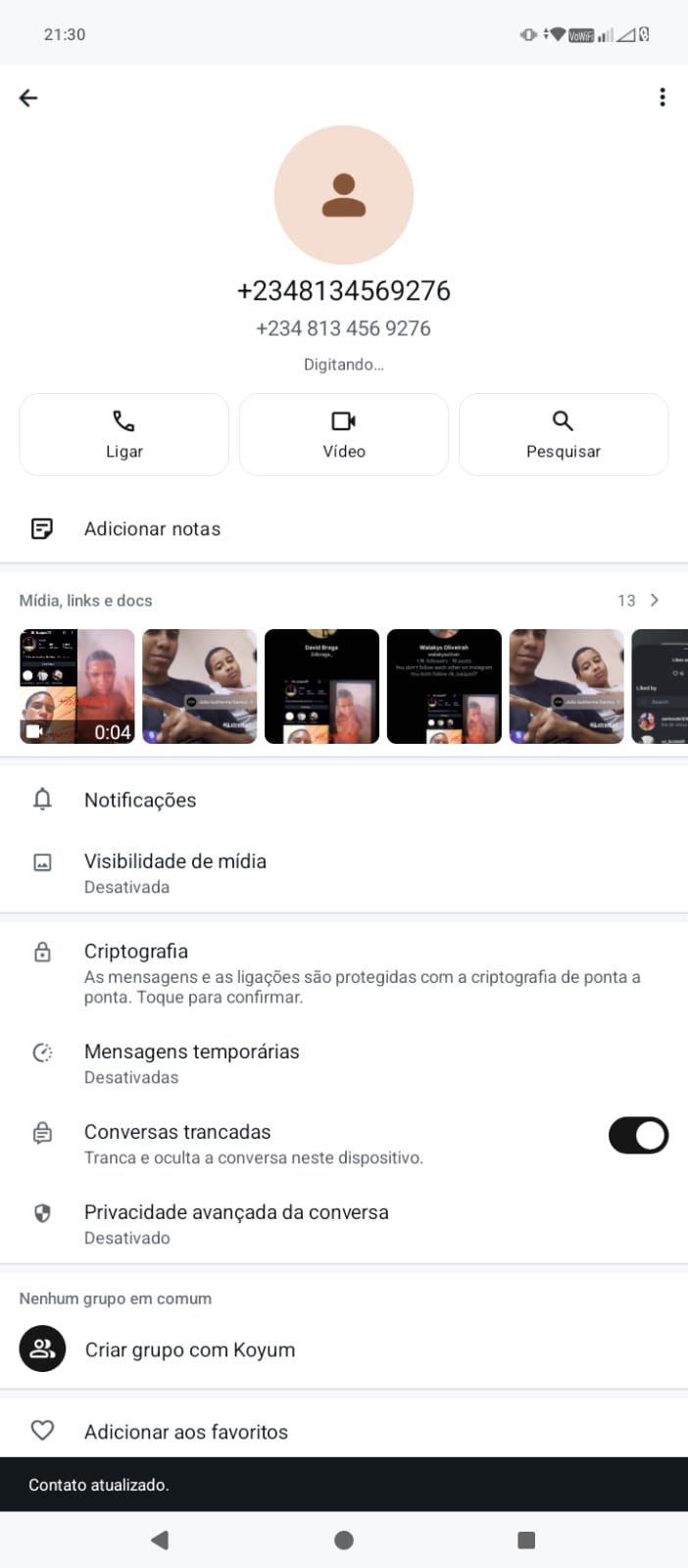
Task: Go back using the top arrow
Action: click(28, 97)
